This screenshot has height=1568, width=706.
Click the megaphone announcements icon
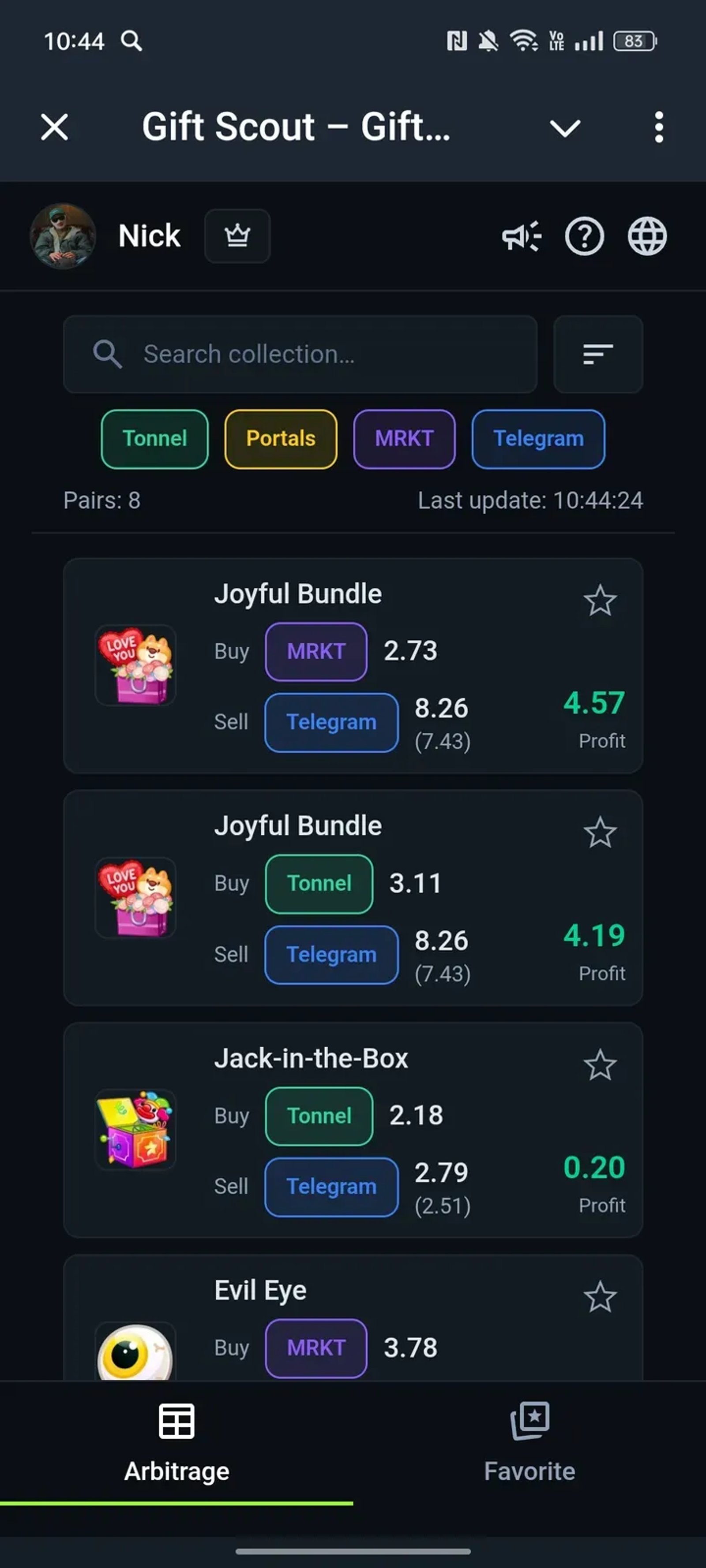coord(522,236)
